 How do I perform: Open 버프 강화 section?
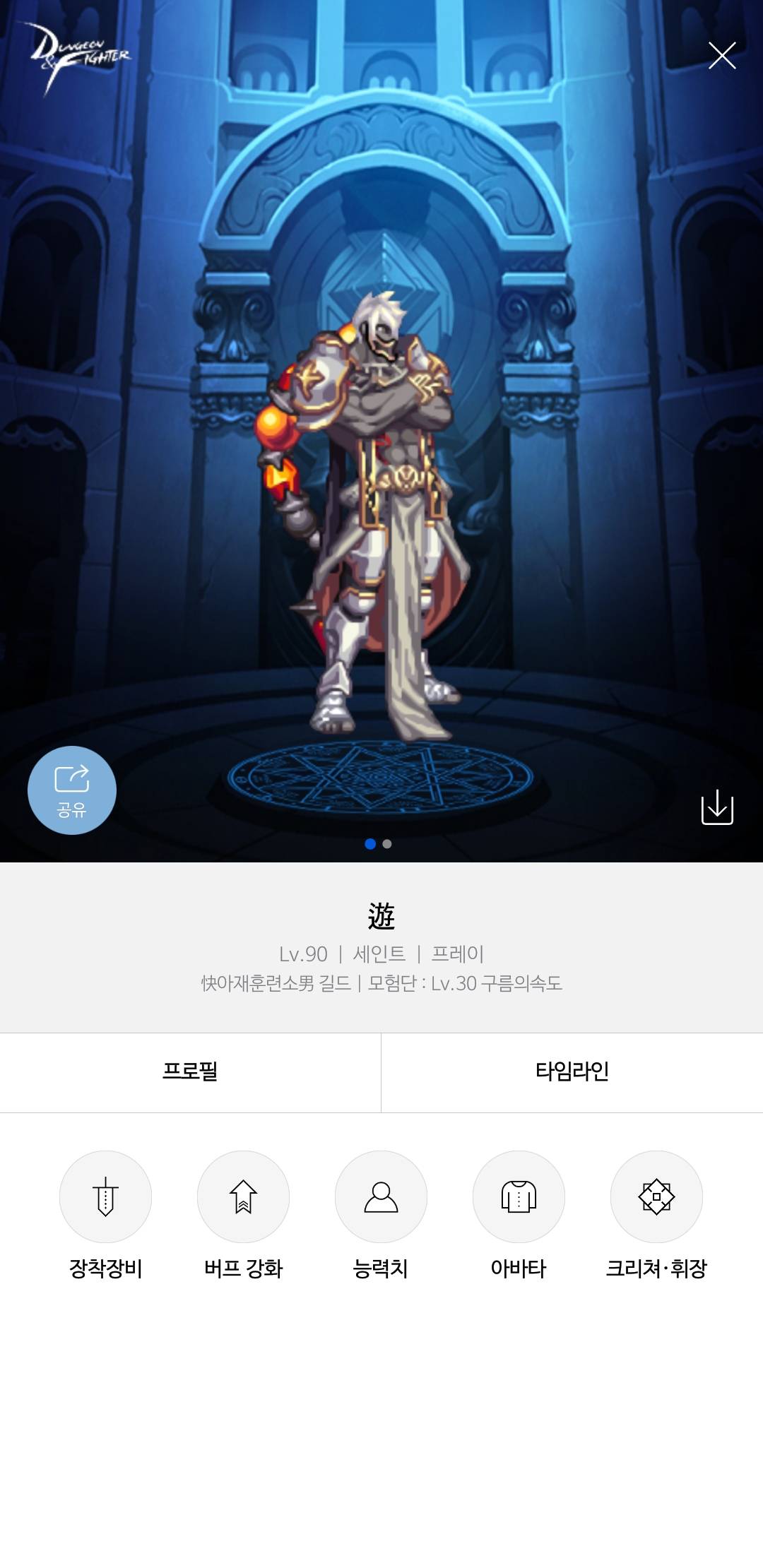point(243,1196)
